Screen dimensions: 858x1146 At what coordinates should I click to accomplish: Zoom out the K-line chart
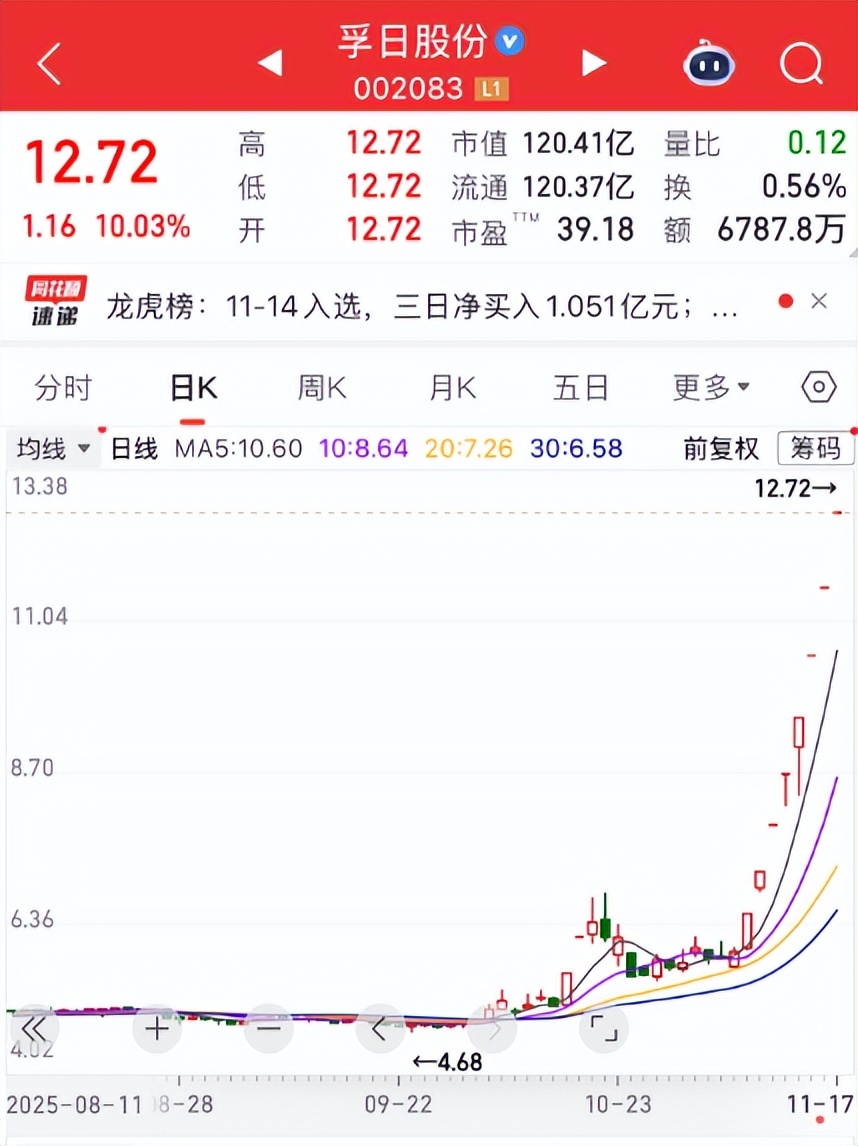tap(269, 1028)
